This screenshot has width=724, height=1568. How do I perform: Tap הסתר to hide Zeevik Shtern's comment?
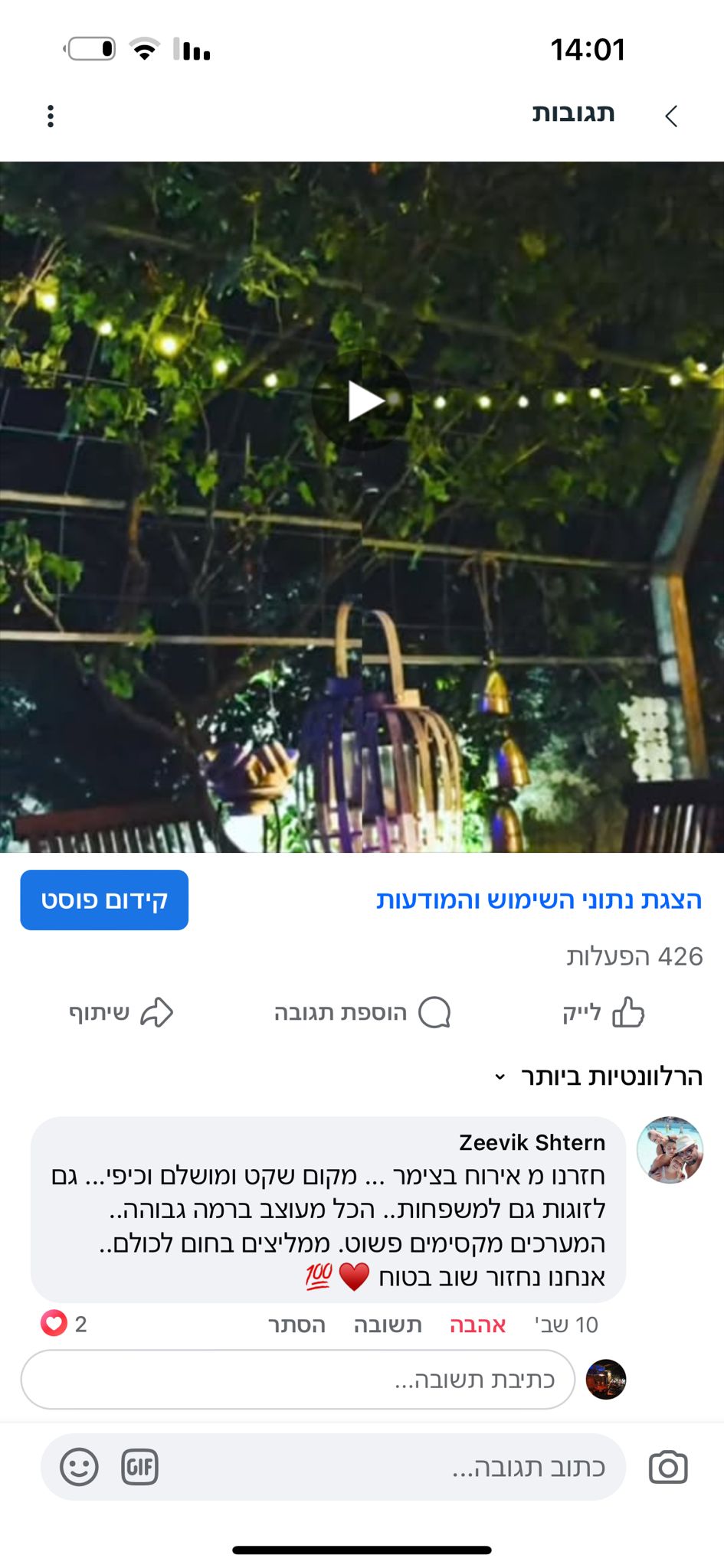(296, 1325)
